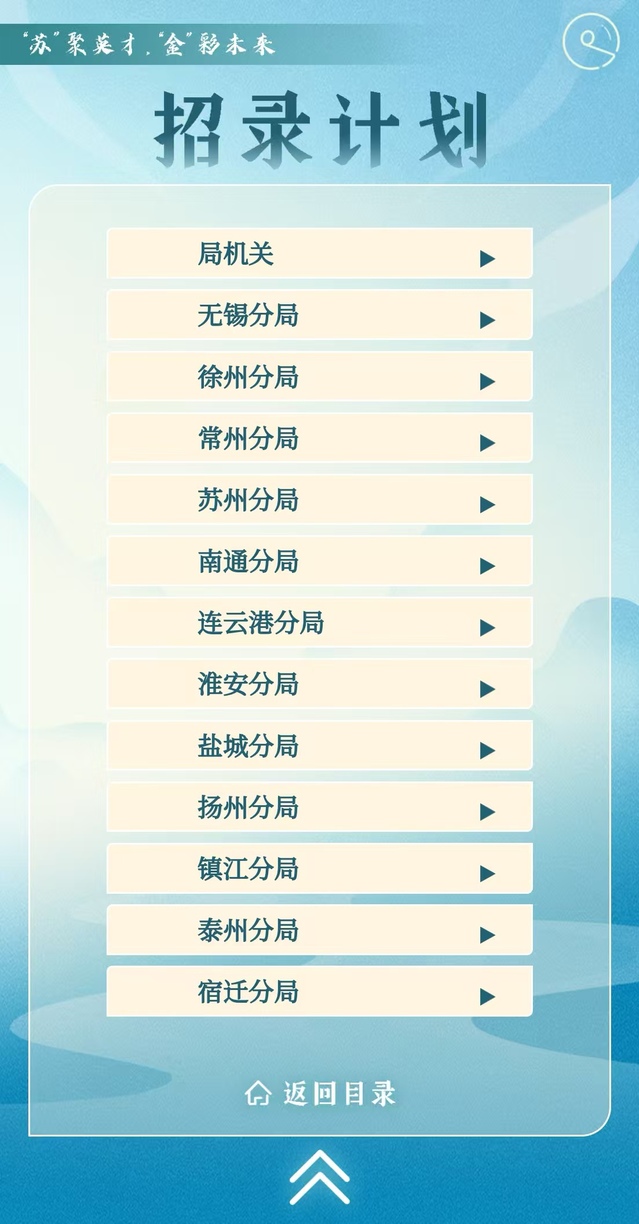Open the 宿迁分局 recruitment plan
639x1224 pixels.
319,992
